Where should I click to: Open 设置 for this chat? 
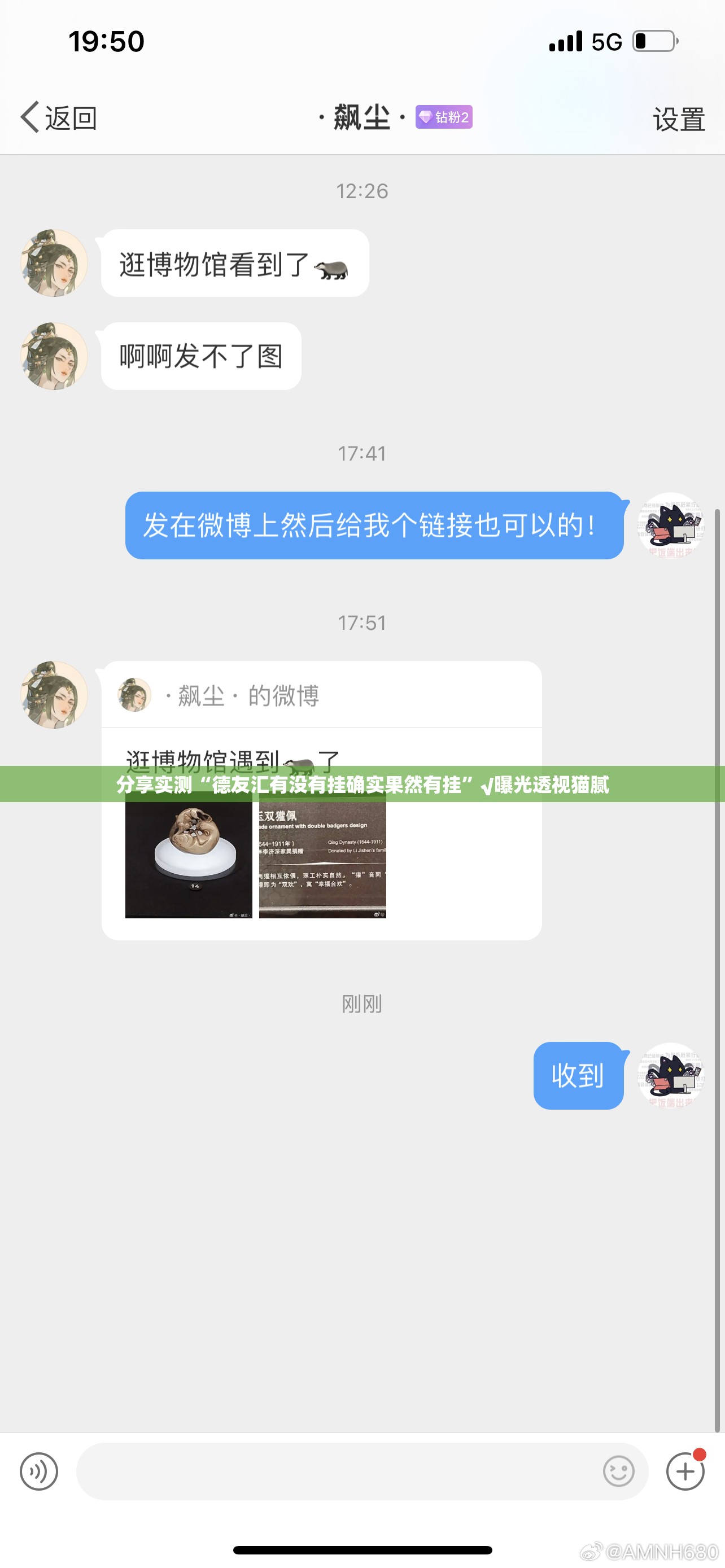click(678, 119)
